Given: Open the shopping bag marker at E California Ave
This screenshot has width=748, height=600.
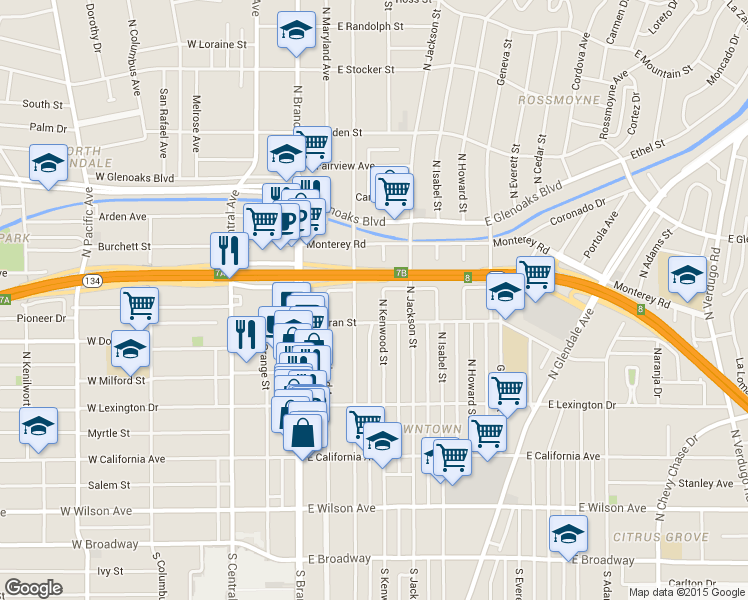Looking at the screenshot, I should (303, 434).
